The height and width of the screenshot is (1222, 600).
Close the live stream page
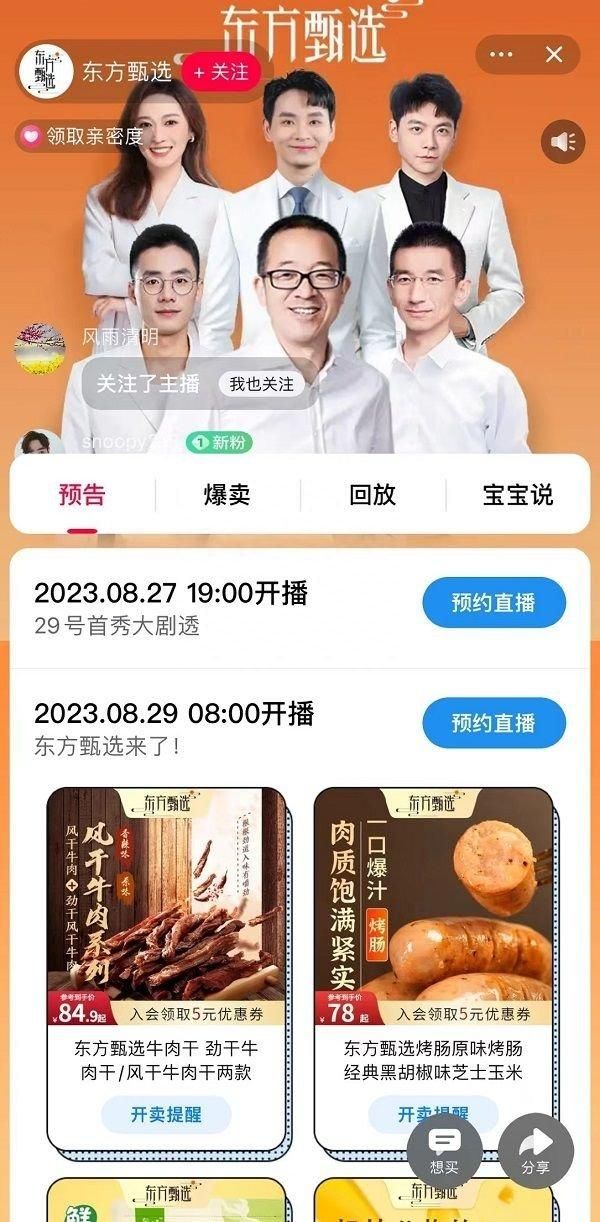pyautogui.click(x=554, y=55)
